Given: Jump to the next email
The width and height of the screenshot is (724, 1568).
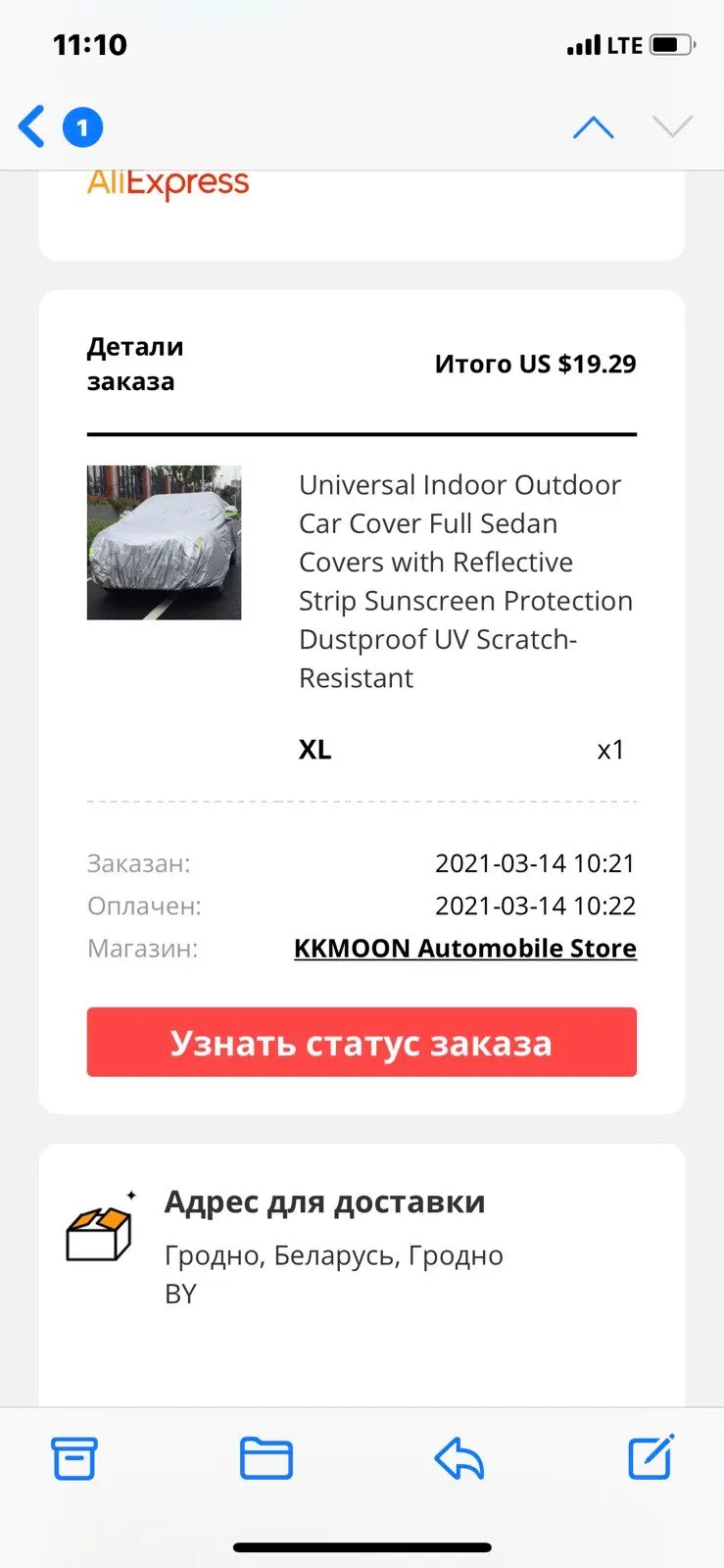Looking at the screenshot, I should (672, 127).
